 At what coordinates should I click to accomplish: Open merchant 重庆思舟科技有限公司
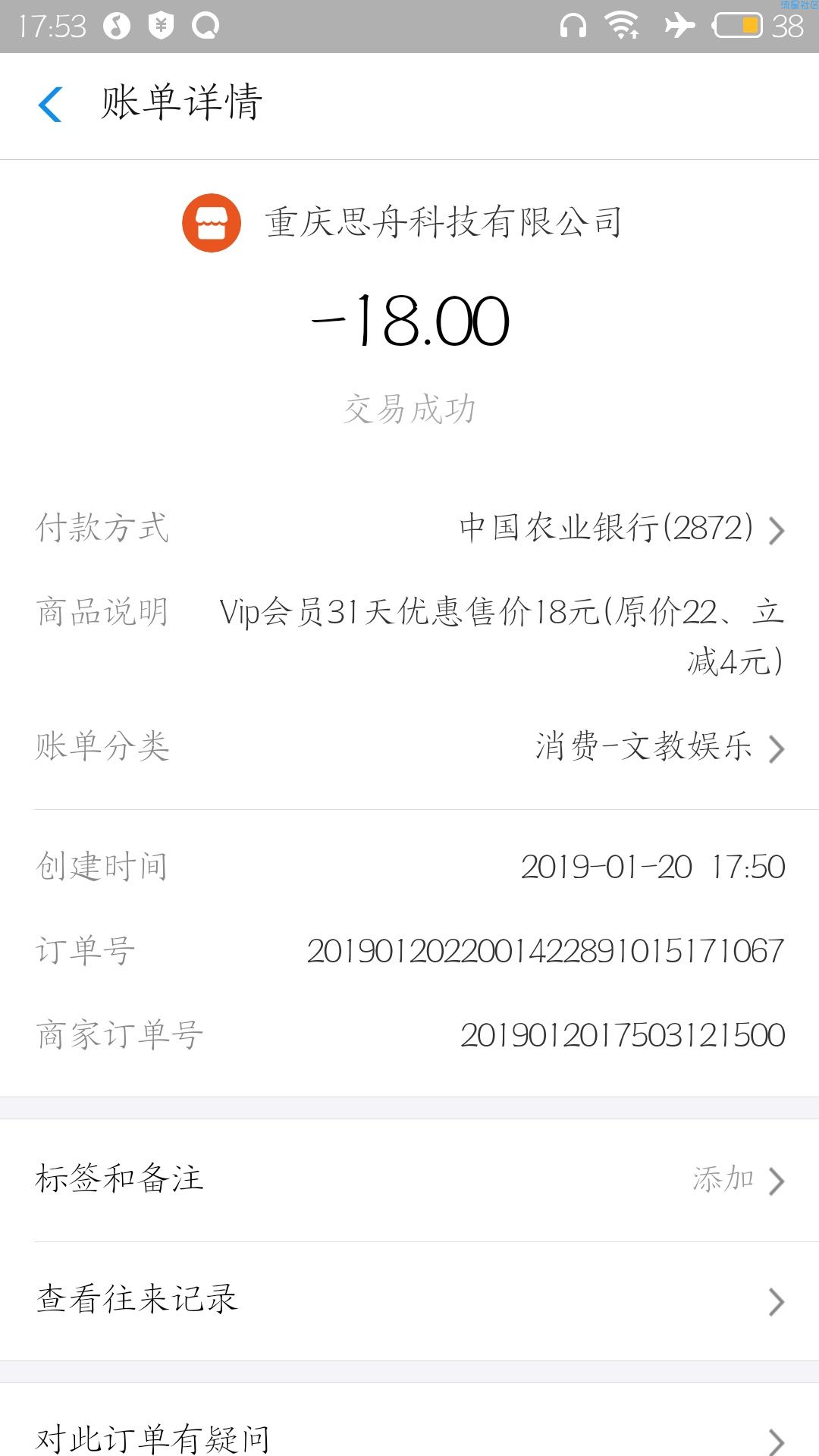[403, 223]
